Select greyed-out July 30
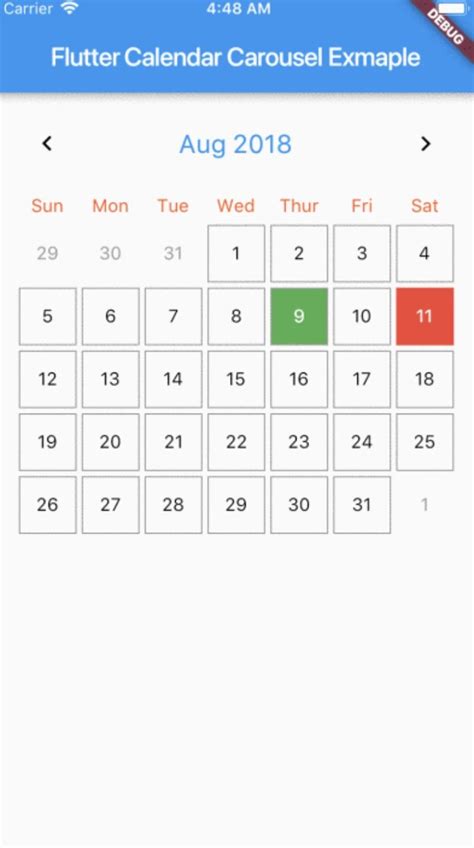Screen dimensions: 474x848 point(110,253)
